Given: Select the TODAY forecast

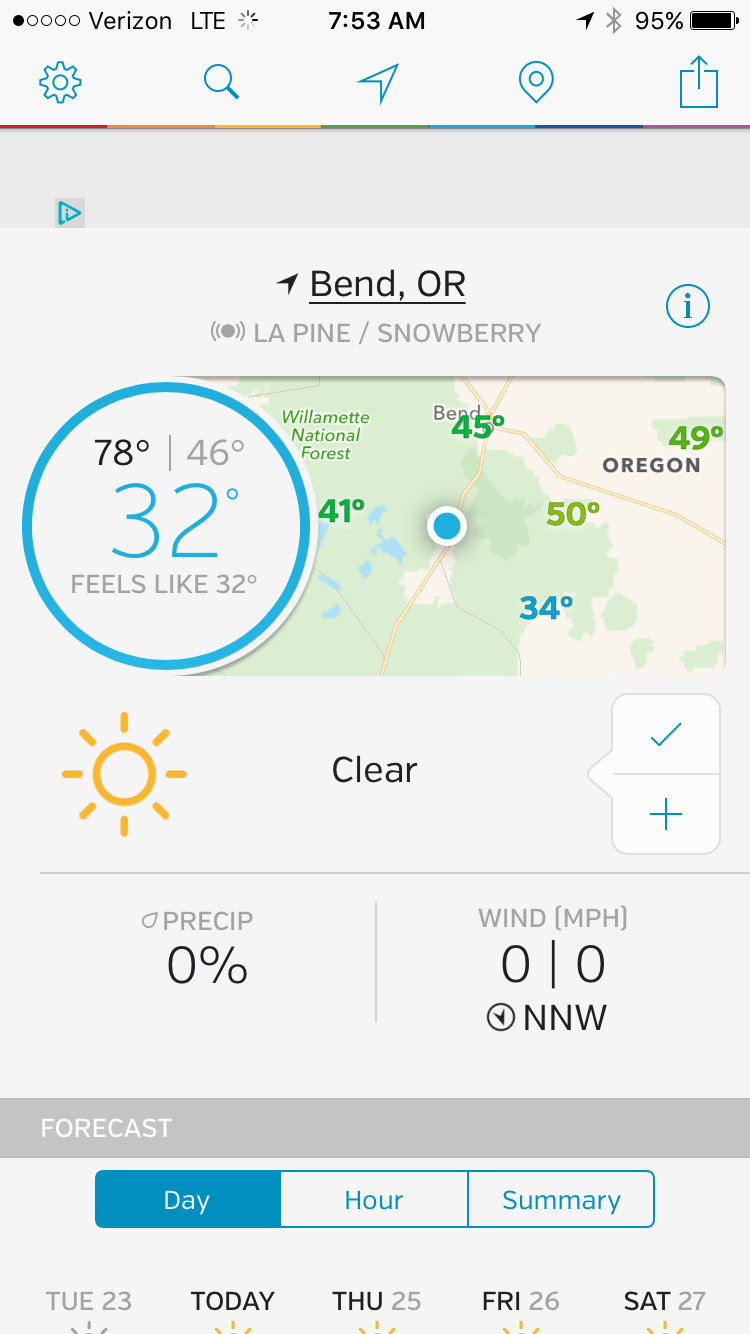Looking at the screenshot, I should 233,1301.
